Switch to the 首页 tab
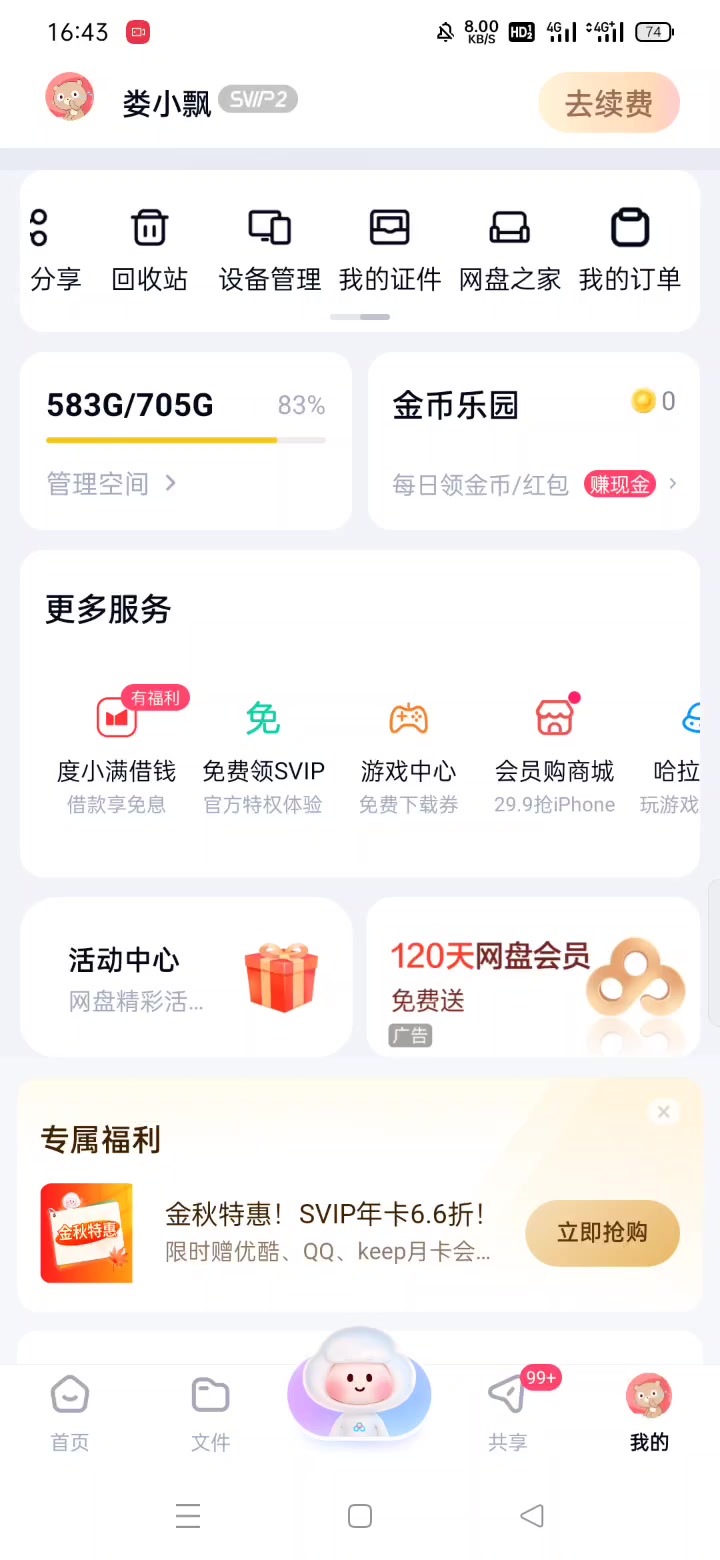The image size is (720, 1560). 70,1412
